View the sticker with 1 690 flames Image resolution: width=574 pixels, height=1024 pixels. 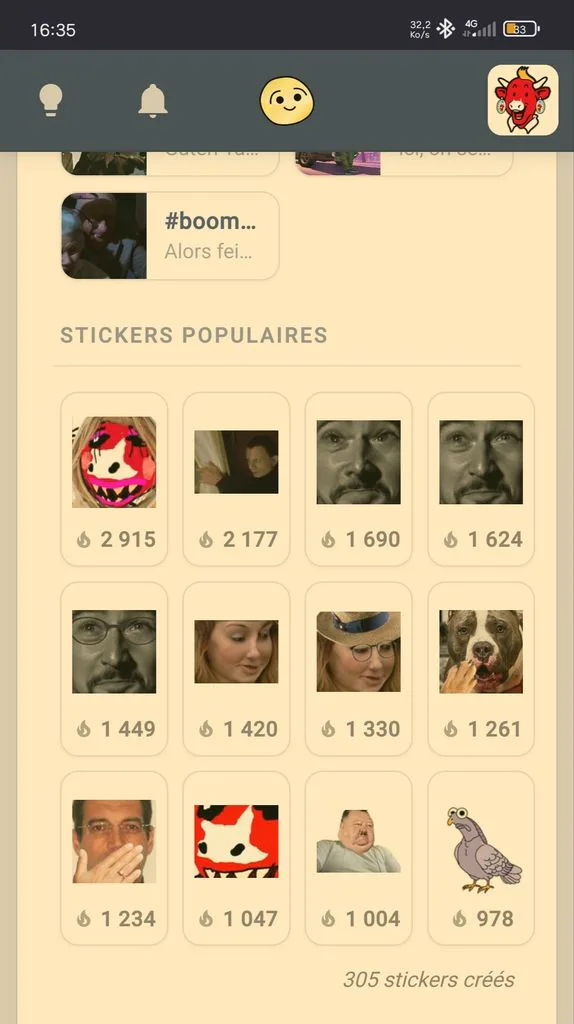(359, 479)
